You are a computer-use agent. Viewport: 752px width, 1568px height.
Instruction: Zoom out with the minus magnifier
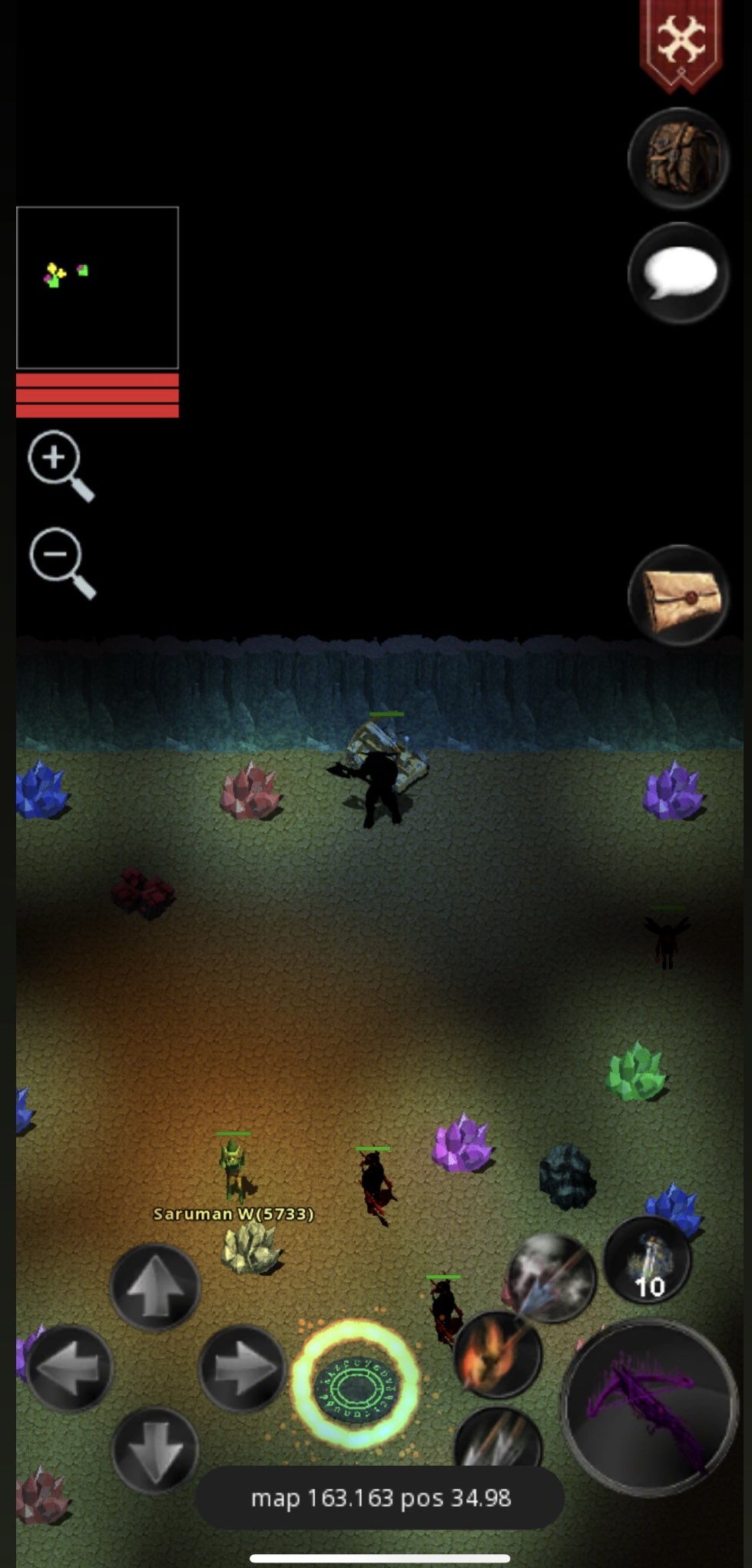pos(61,561)
